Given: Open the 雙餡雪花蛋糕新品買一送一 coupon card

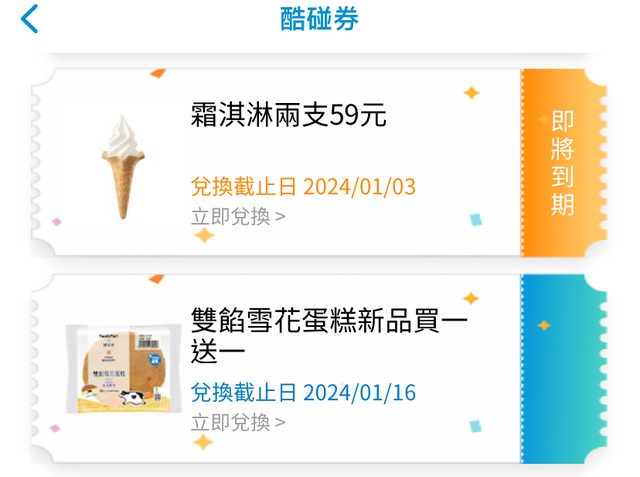Looking at the screenshot, I should [328, 336].
